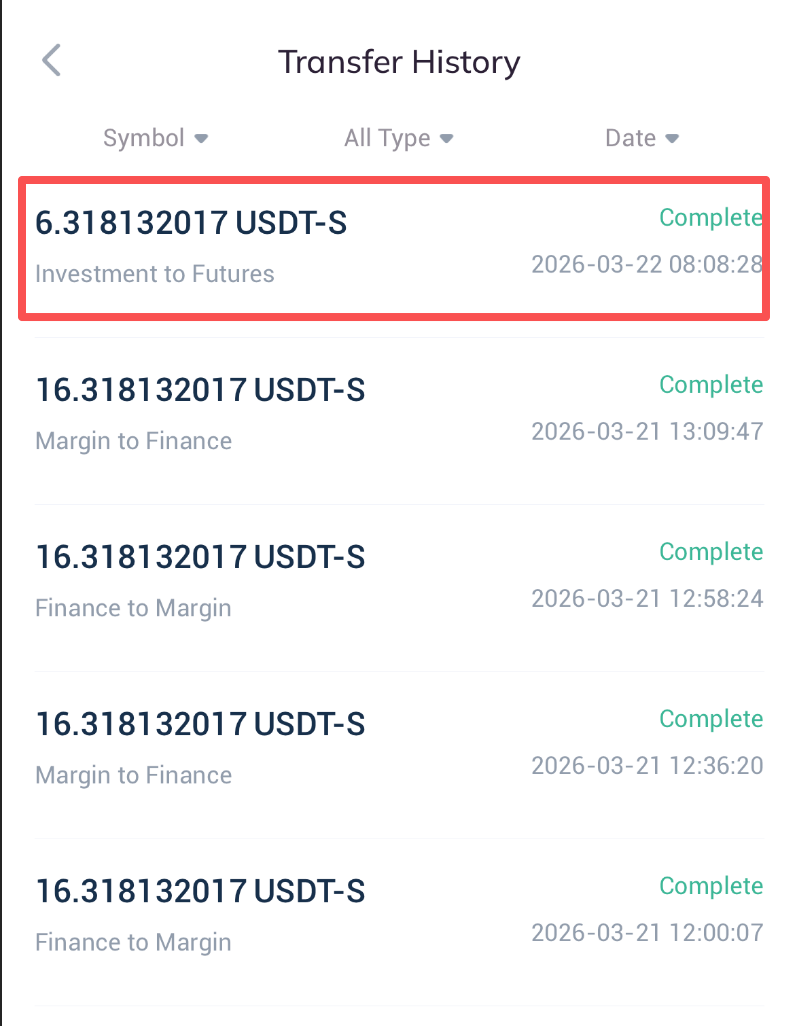Open the All Type filter dropdown
The height and width of the screenshot is (1026, 794).
click(x=398, y=138)
